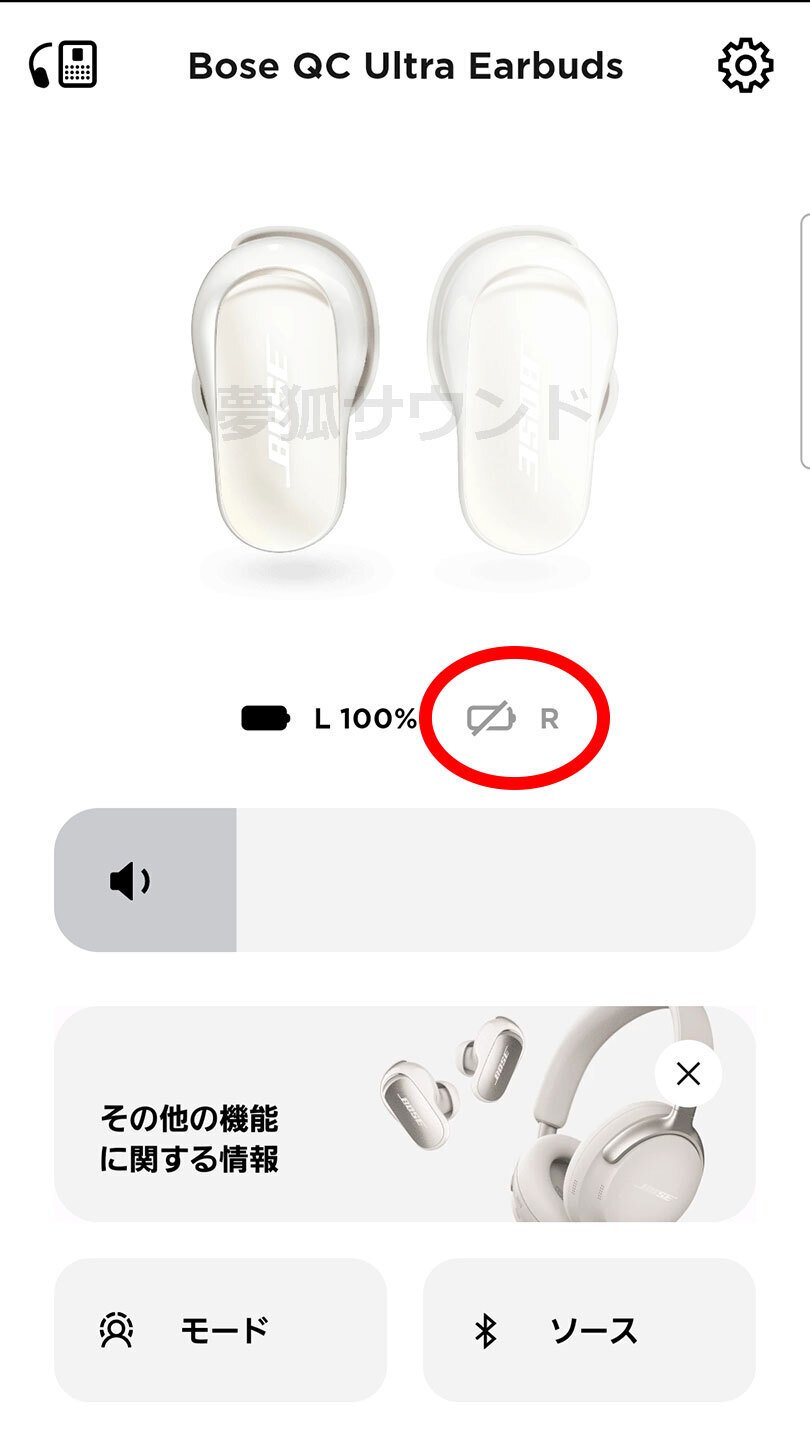This screenshot has width=810, height=1436.
Task: Open the device list icon
Action: pos(63,66)
